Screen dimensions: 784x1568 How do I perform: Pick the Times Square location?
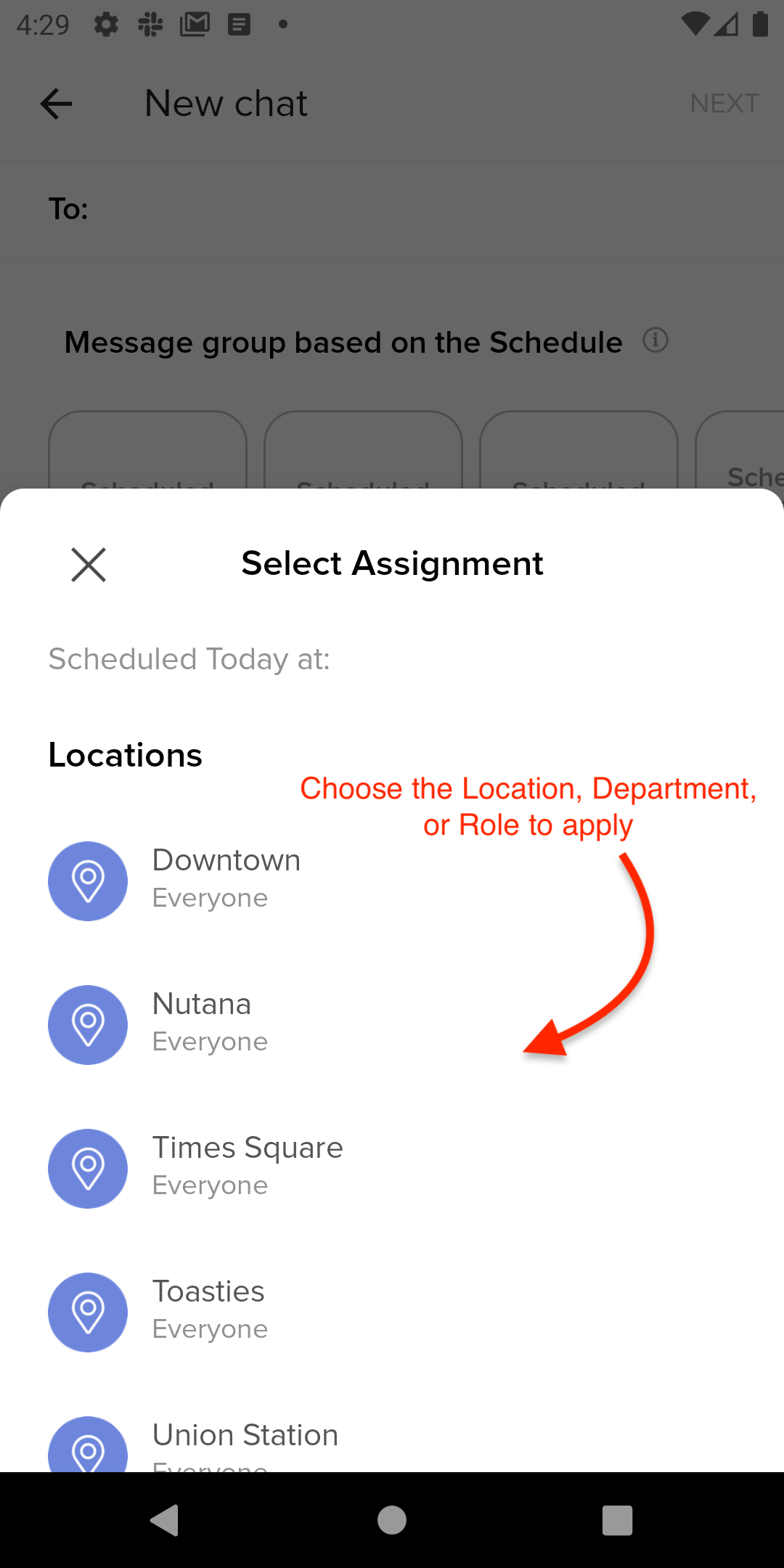(392, 1168)
